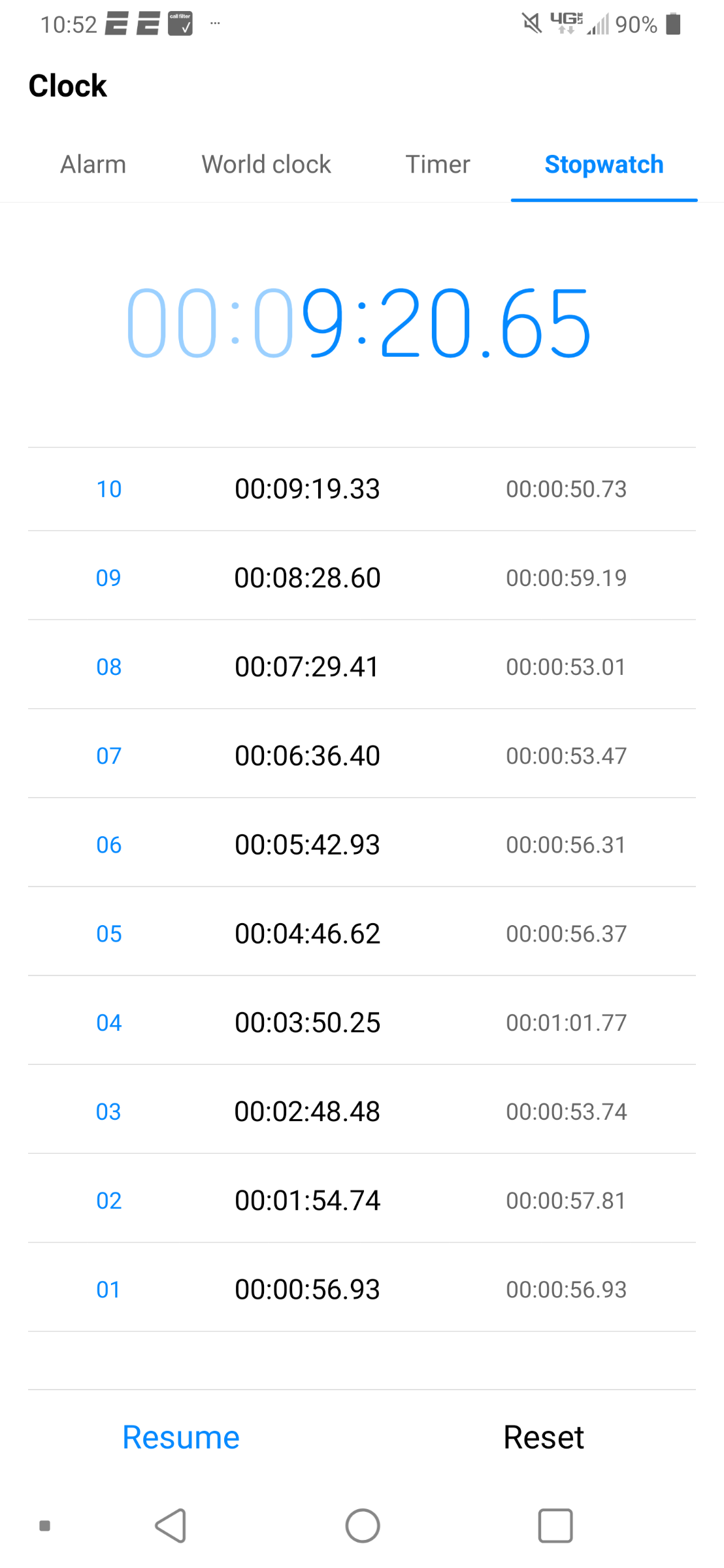Reset the stopwatch and laps
Viewport: 724px width, 1568px height.
543,1437
